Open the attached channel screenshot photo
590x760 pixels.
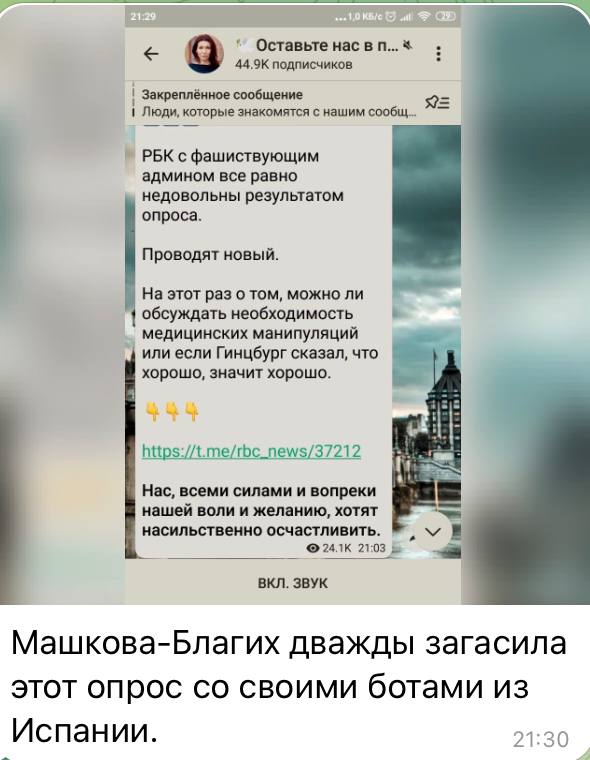point(293,304)
